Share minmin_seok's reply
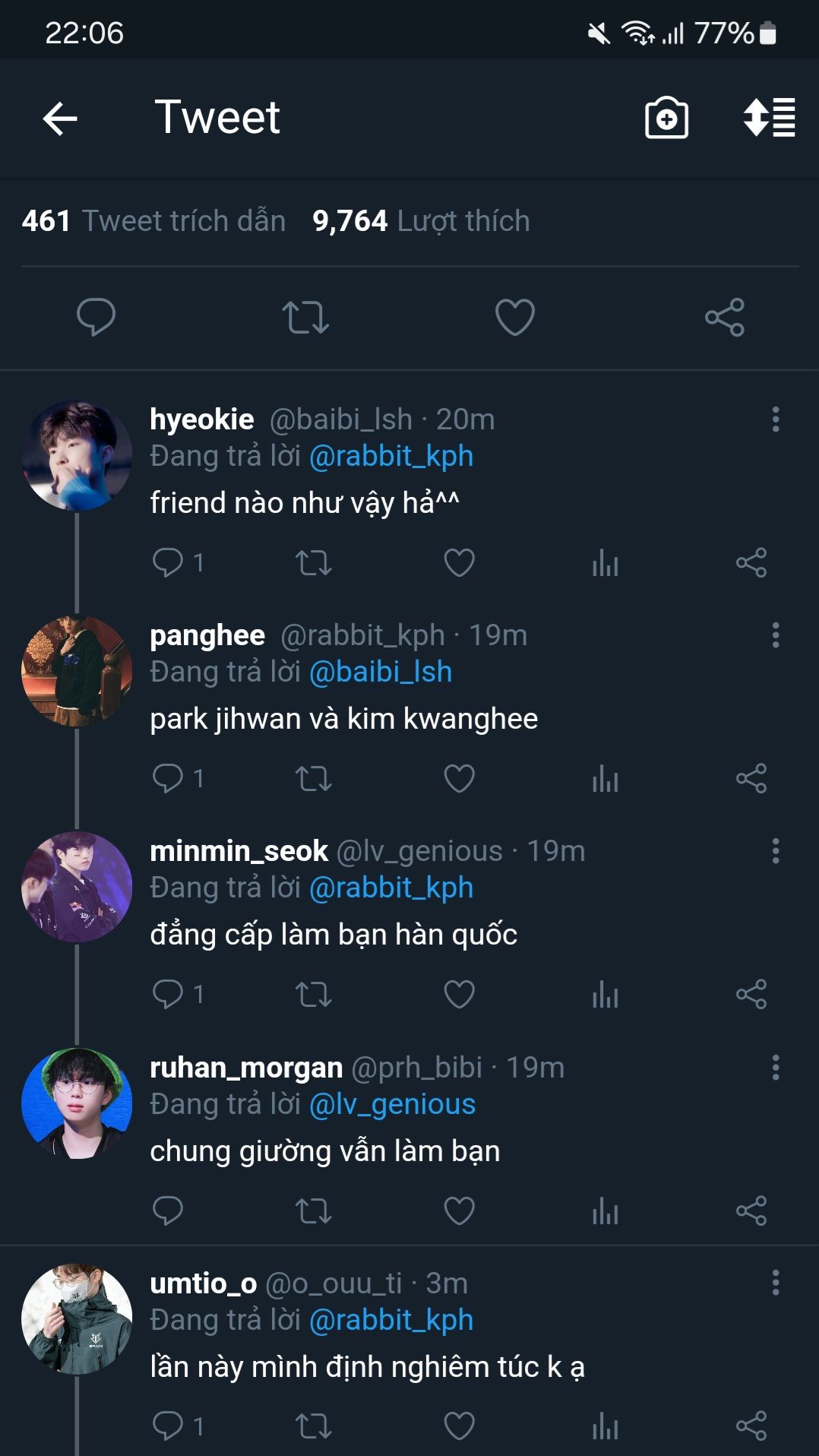Image resolution: width=819 pixels, height=1456 pixels. pyautogui.click(x=751, y=995)
